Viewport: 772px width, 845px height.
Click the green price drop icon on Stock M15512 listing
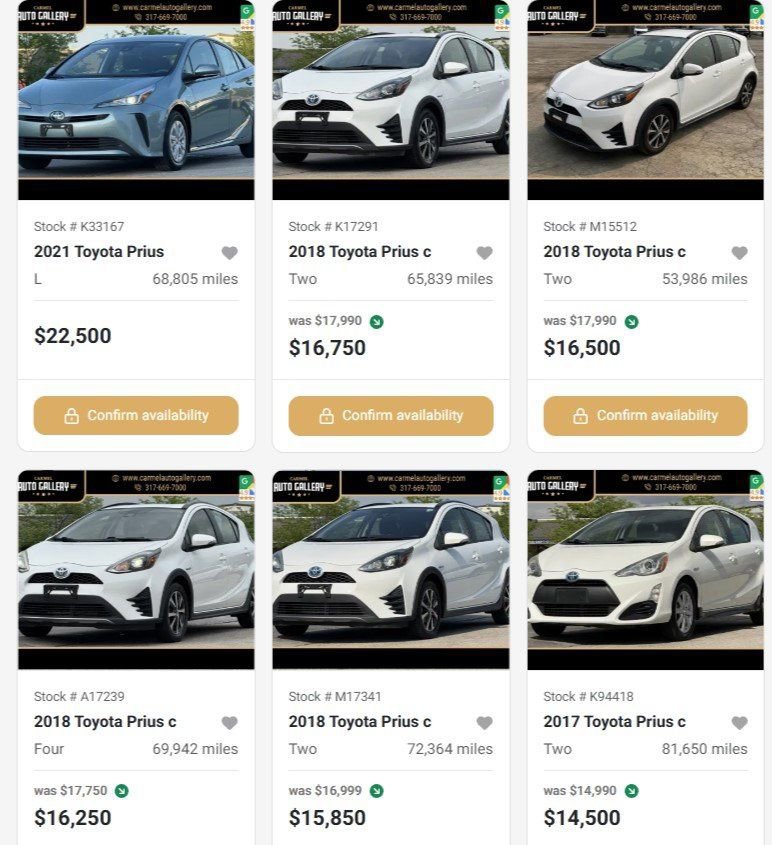click(630, 321)
